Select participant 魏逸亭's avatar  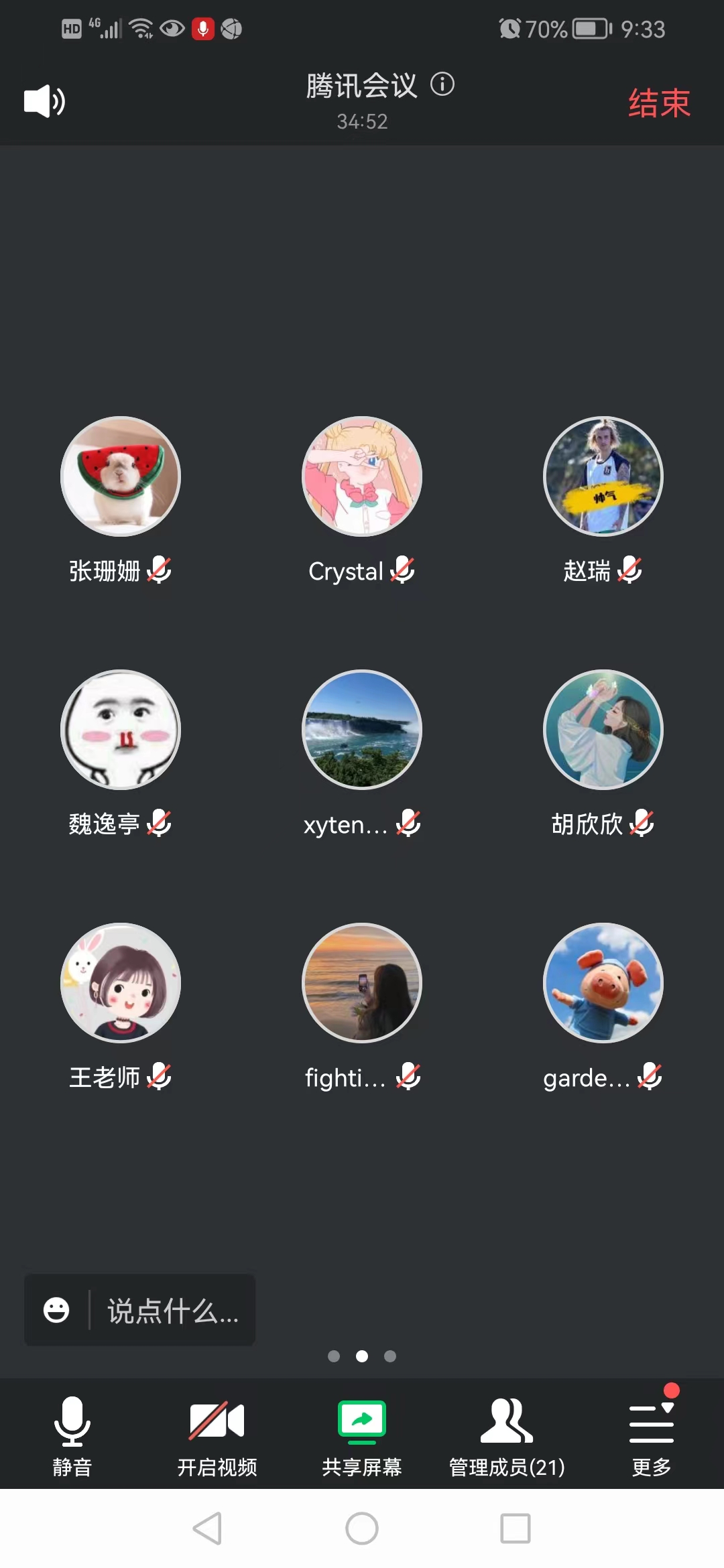(x=121, y=730)
